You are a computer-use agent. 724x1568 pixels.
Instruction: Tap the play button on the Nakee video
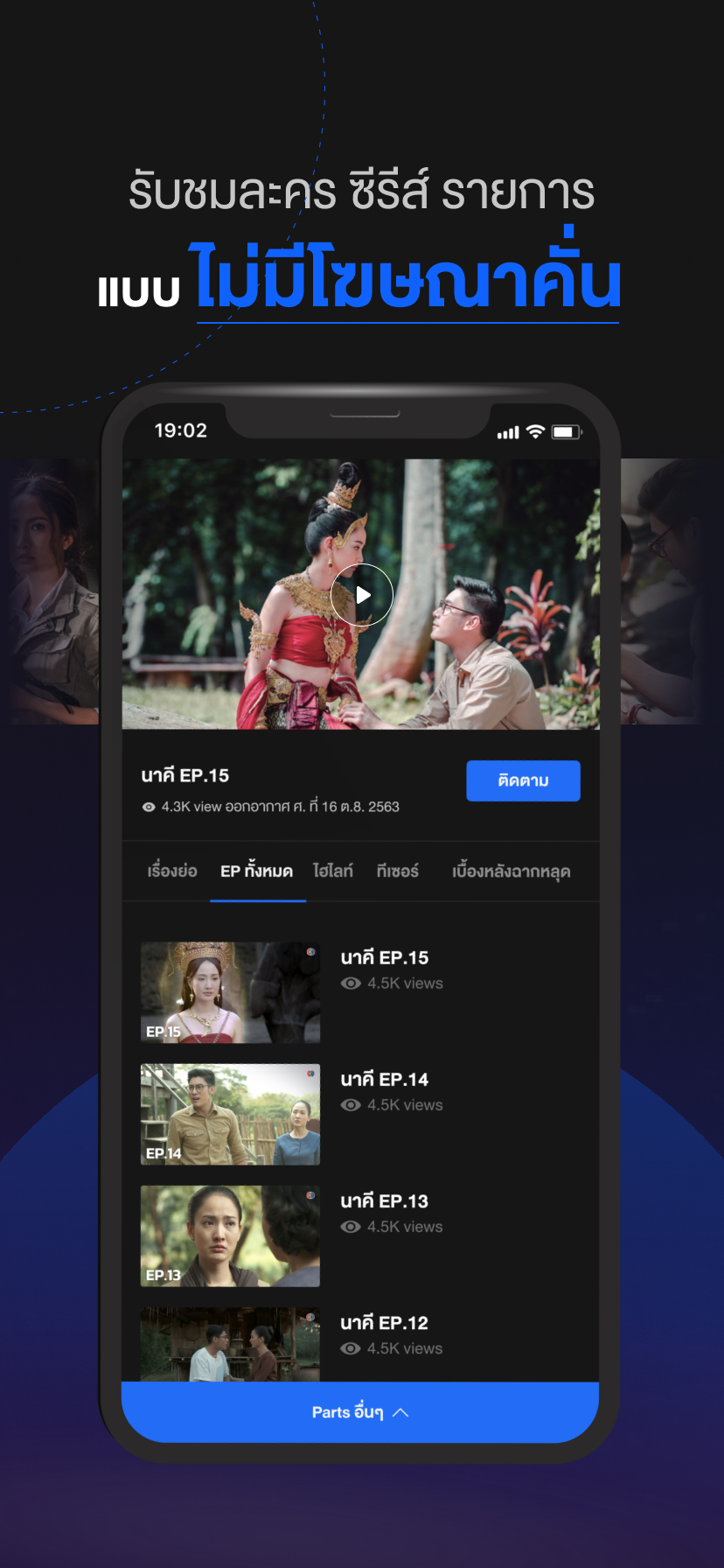coord(362,594)
